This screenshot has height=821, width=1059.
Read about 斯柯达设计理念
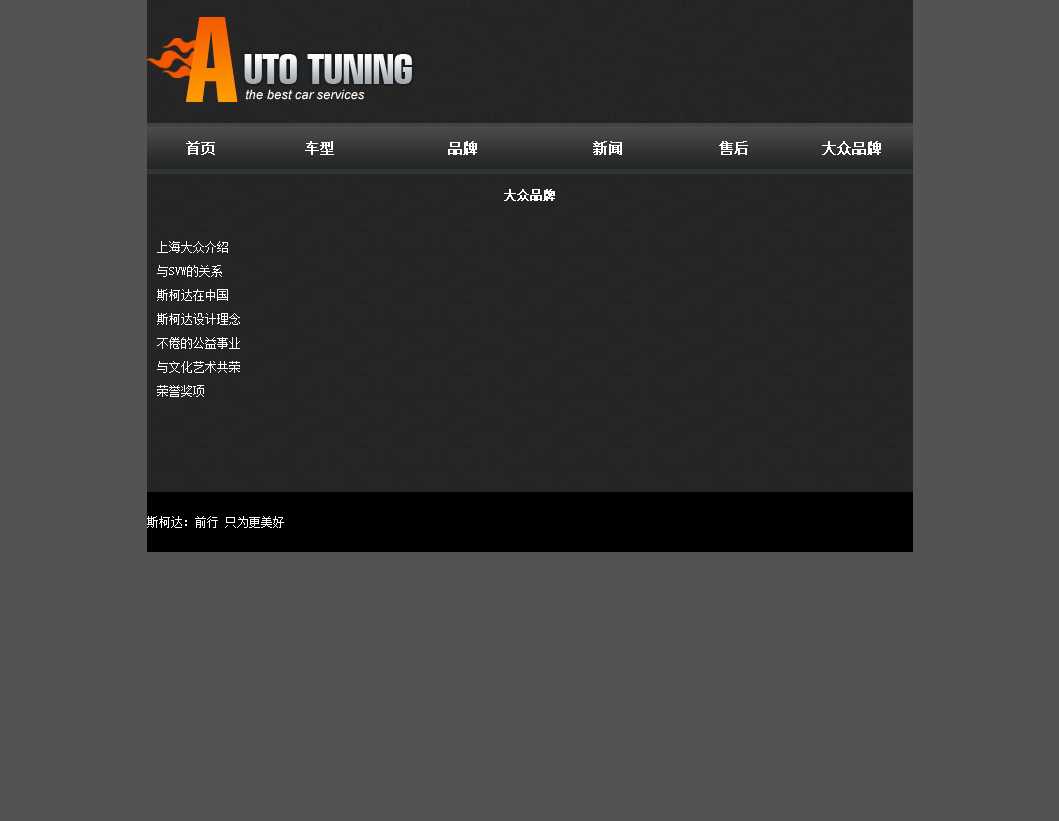point(199,319)
